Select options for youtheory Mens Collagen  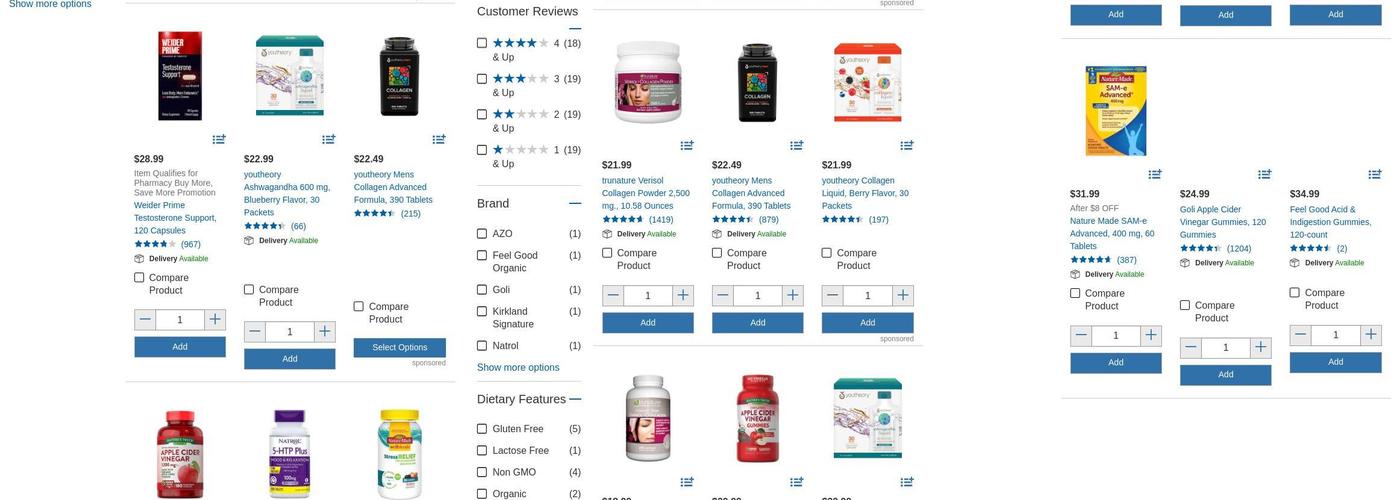399,348
